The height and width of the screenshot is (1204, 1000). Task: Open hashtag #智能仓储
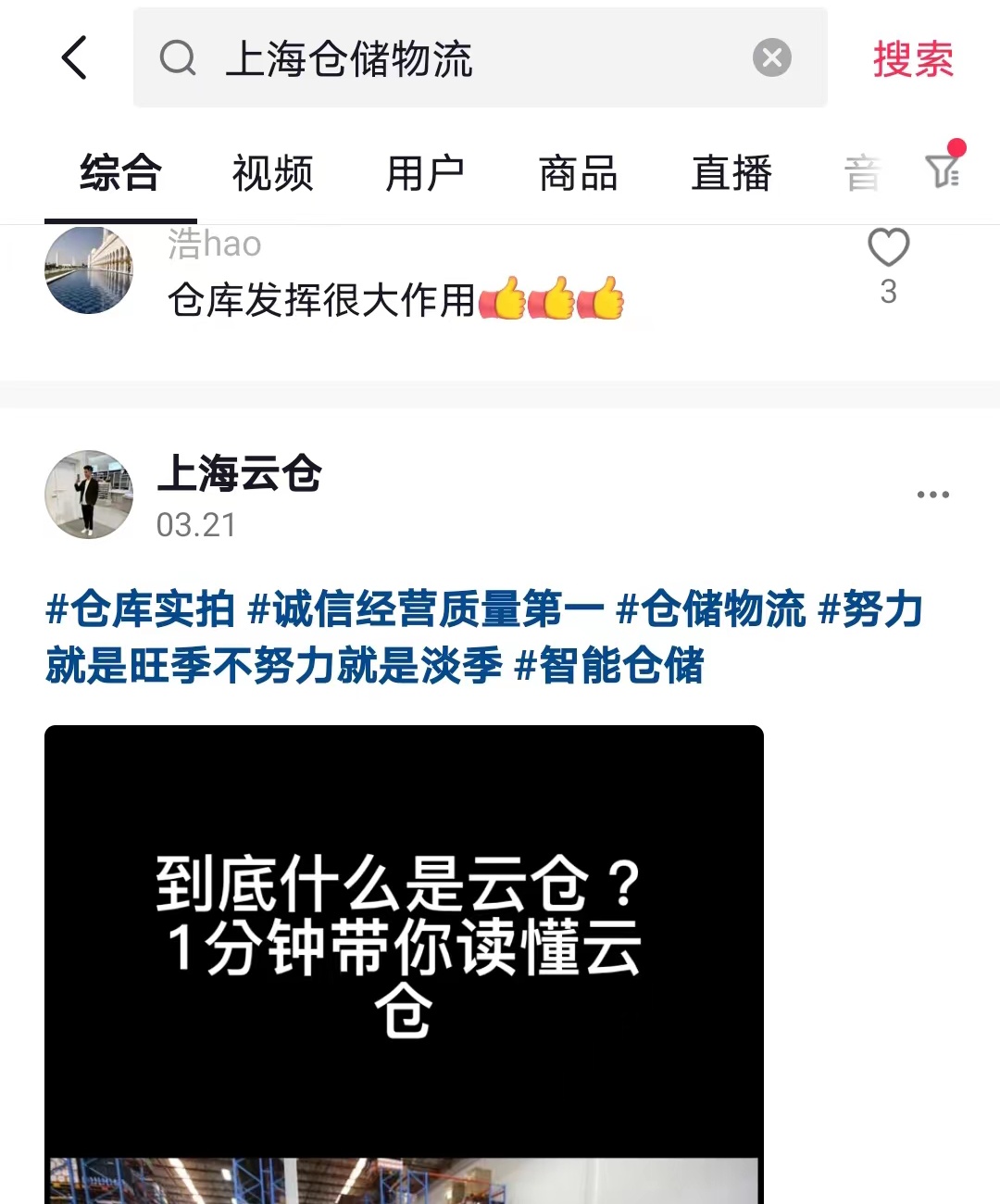(x=608, y=665)
